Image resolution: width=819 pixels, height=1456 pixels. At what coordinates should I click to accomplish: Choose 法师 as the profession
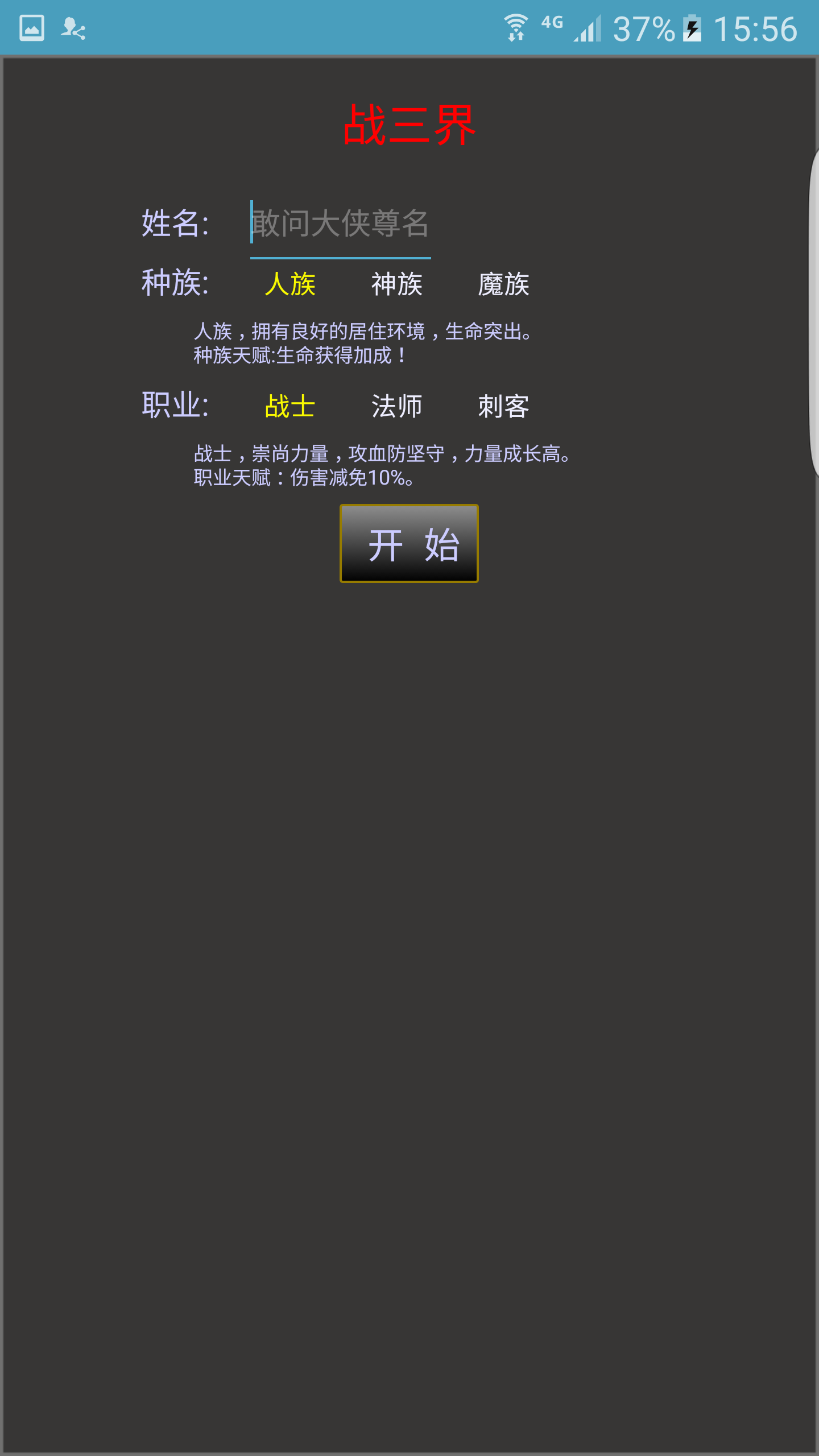coord(396,407)
